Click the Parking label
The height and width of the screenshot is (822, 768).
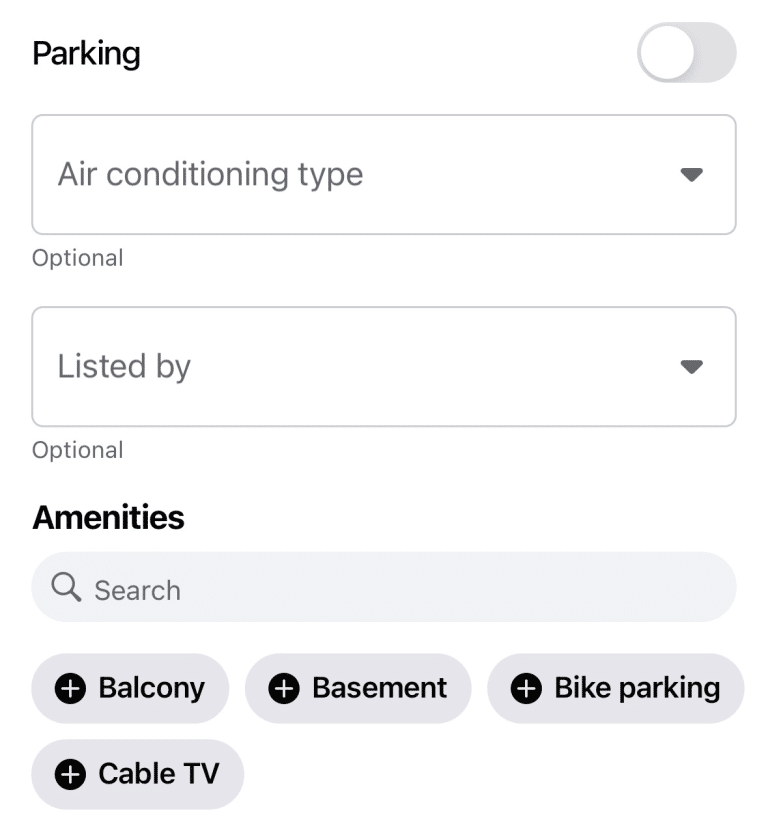[x=86, y=53]
